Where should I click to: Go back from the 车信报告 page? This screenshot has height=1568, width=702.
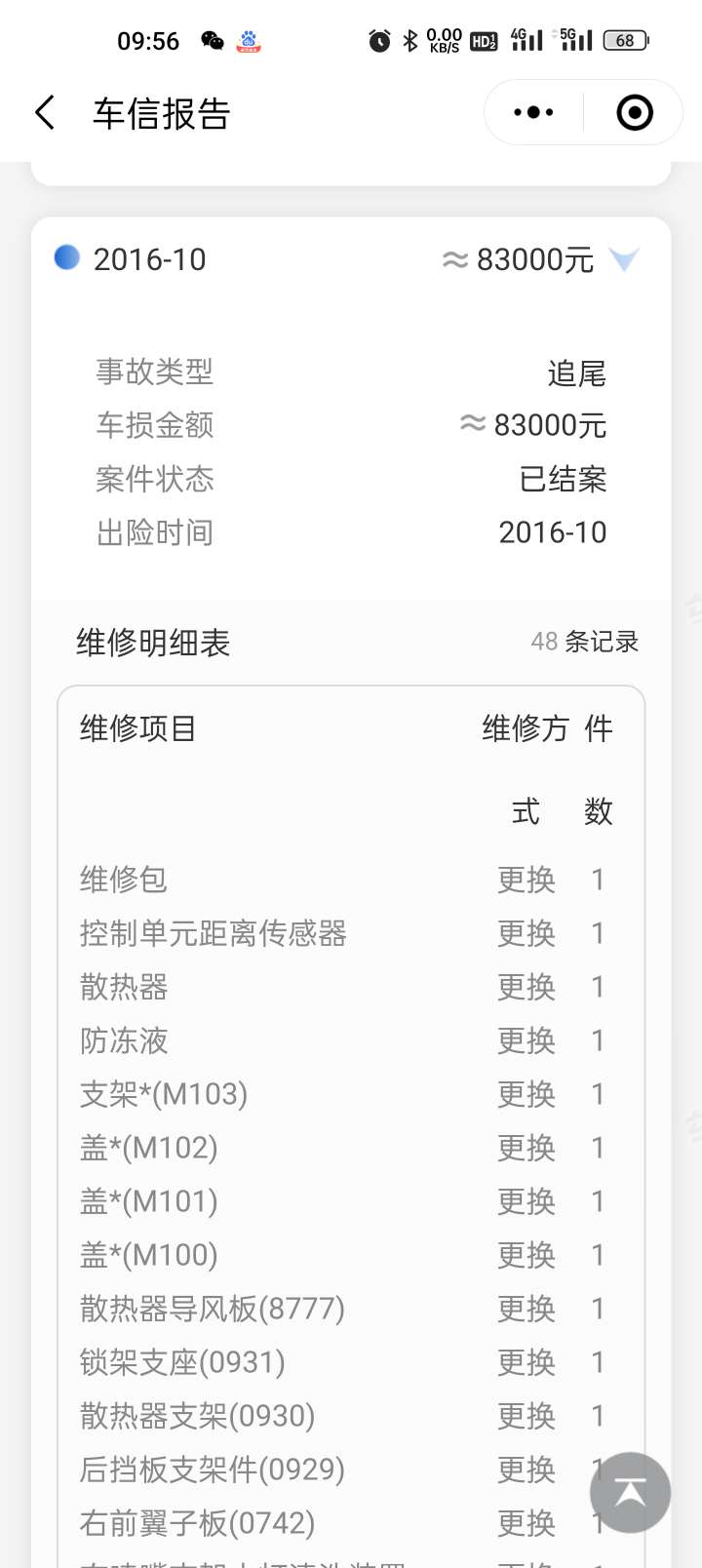(x=45, y=113)
